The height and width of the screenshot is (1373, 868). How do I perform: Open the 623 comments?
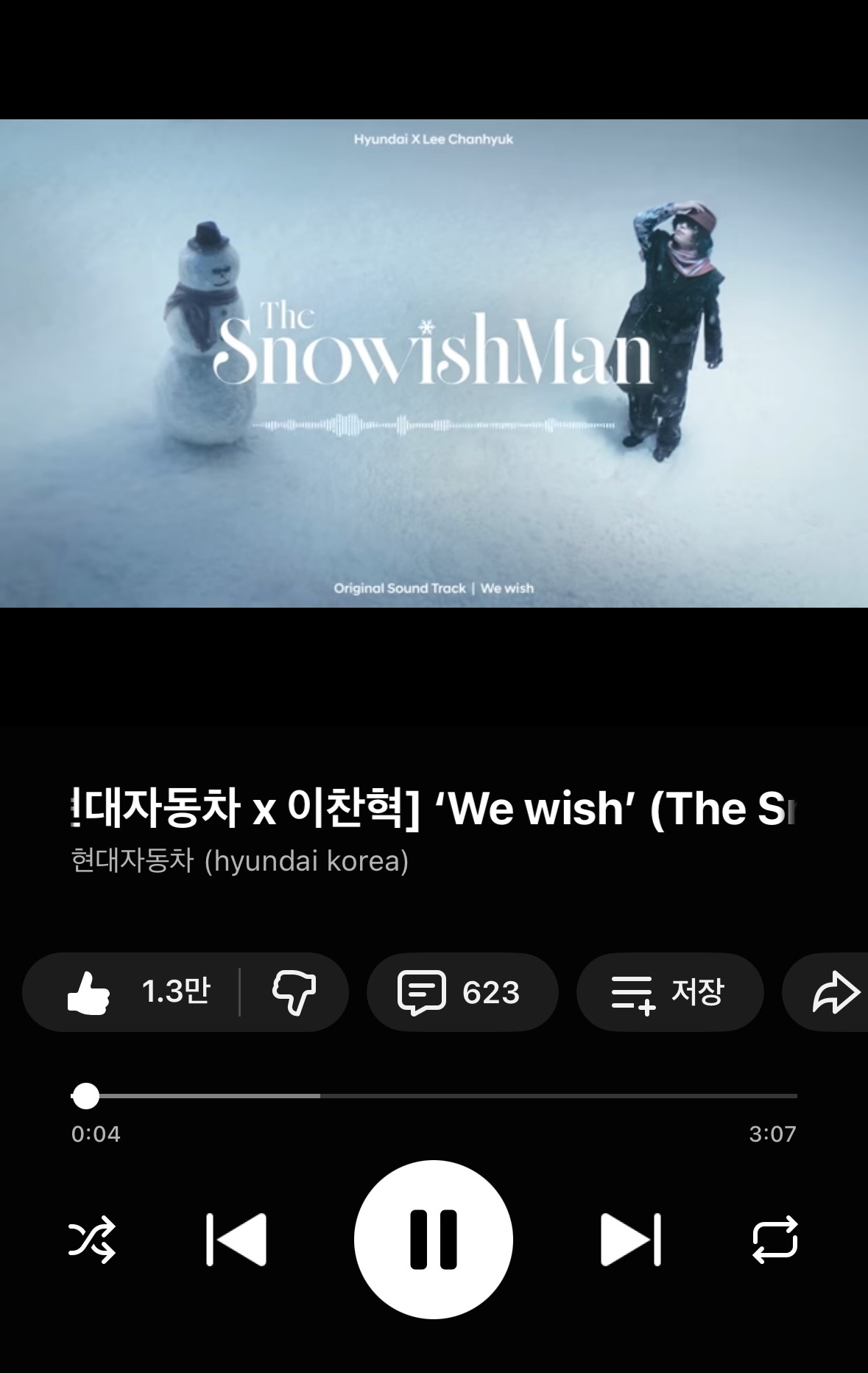point(462,992)
